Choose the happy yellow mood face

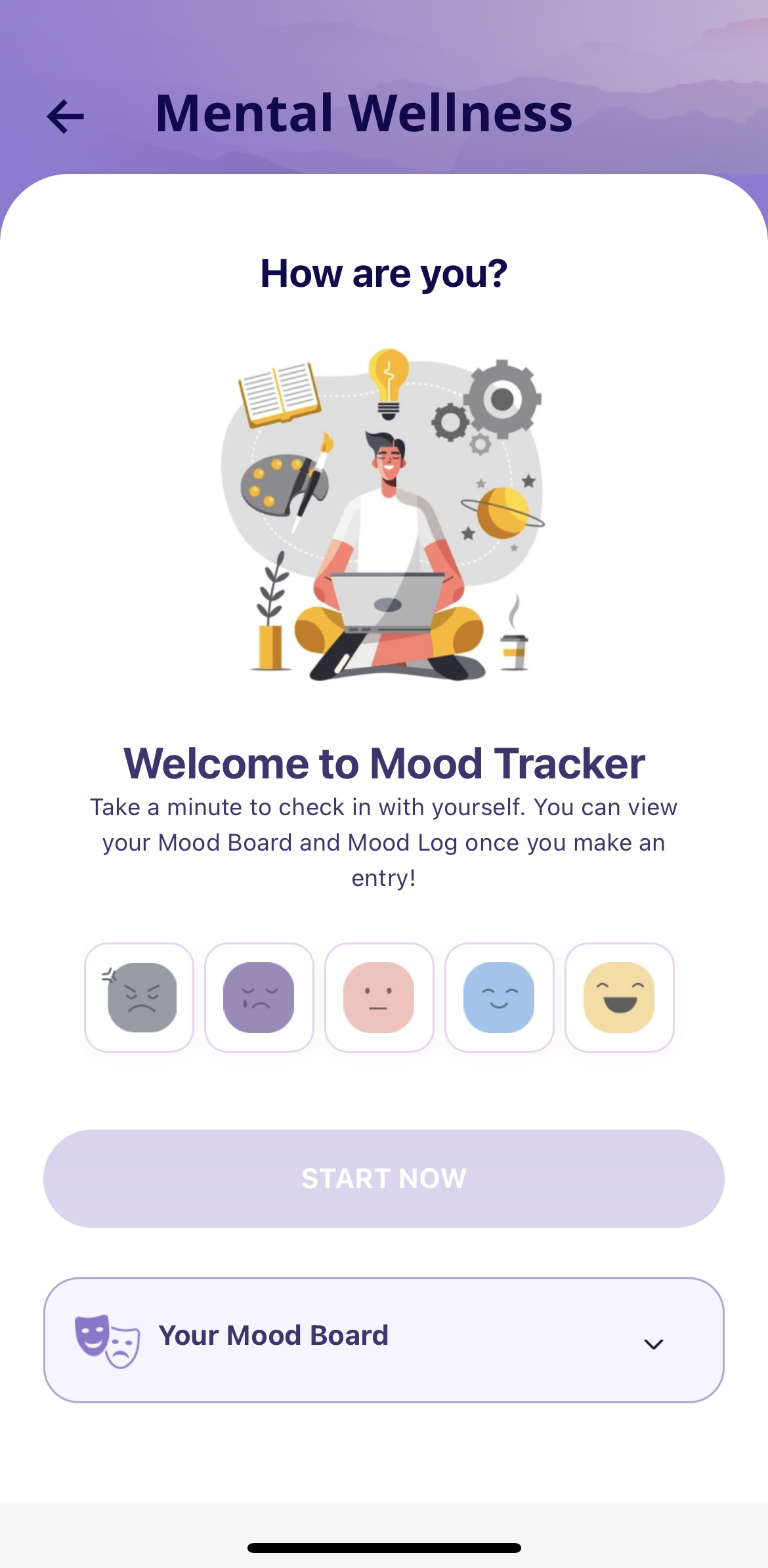pos(620,997)
